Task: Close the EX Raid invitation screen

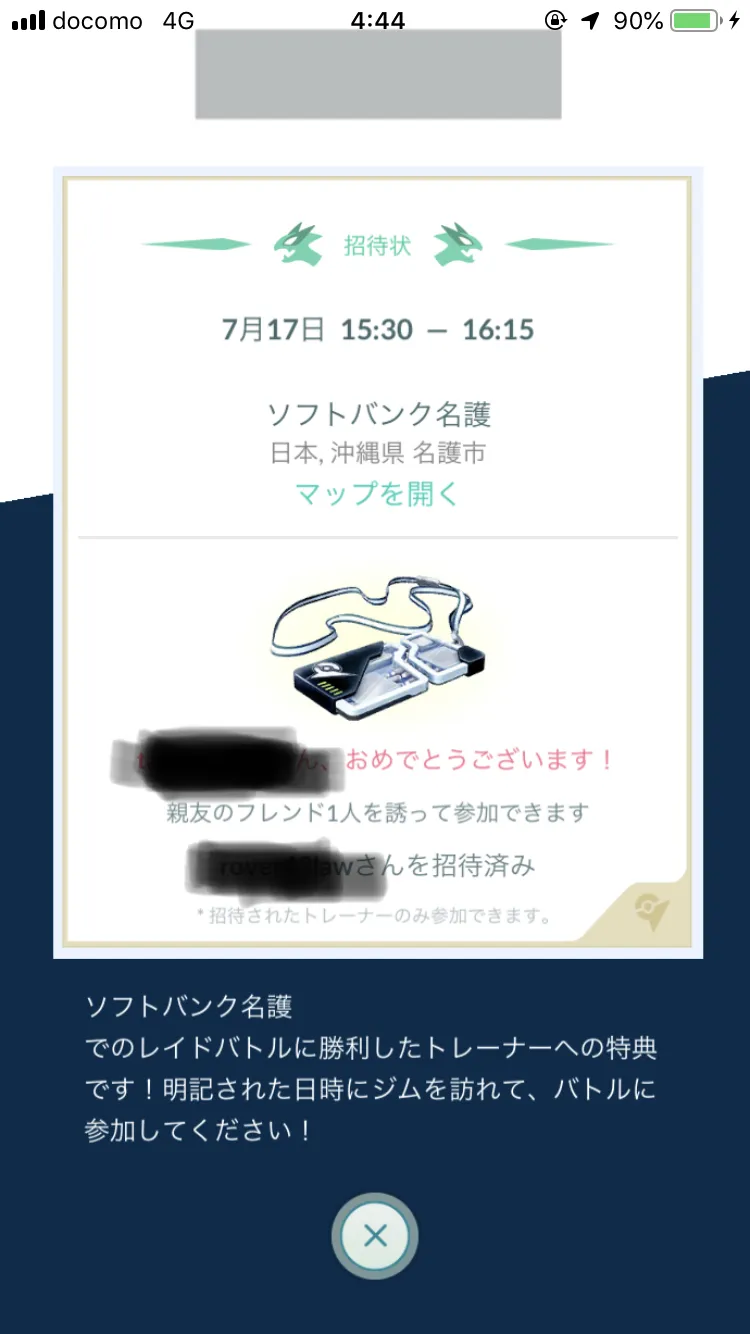Action: 375,1236
